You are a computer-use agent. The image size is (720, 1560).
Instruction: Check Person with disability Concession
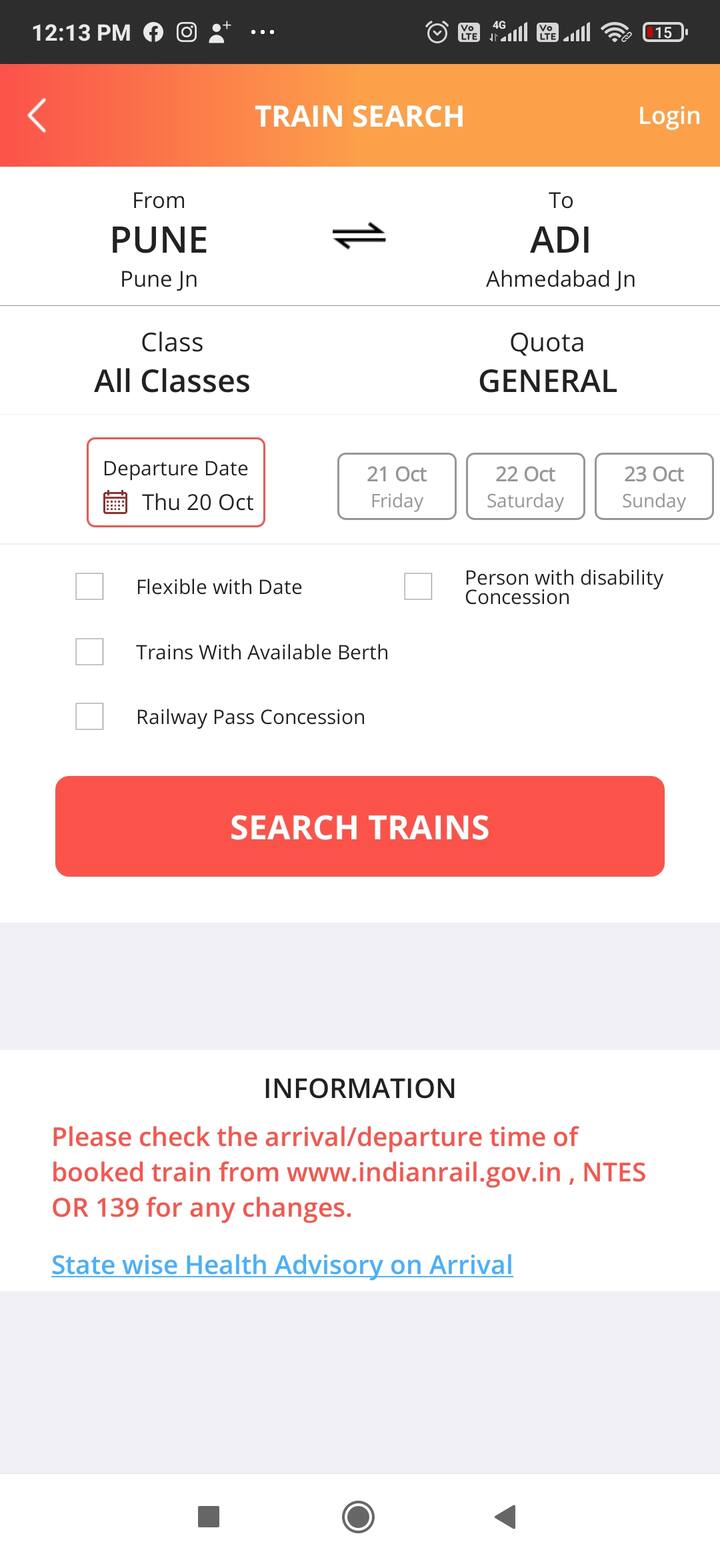[418, 587]
